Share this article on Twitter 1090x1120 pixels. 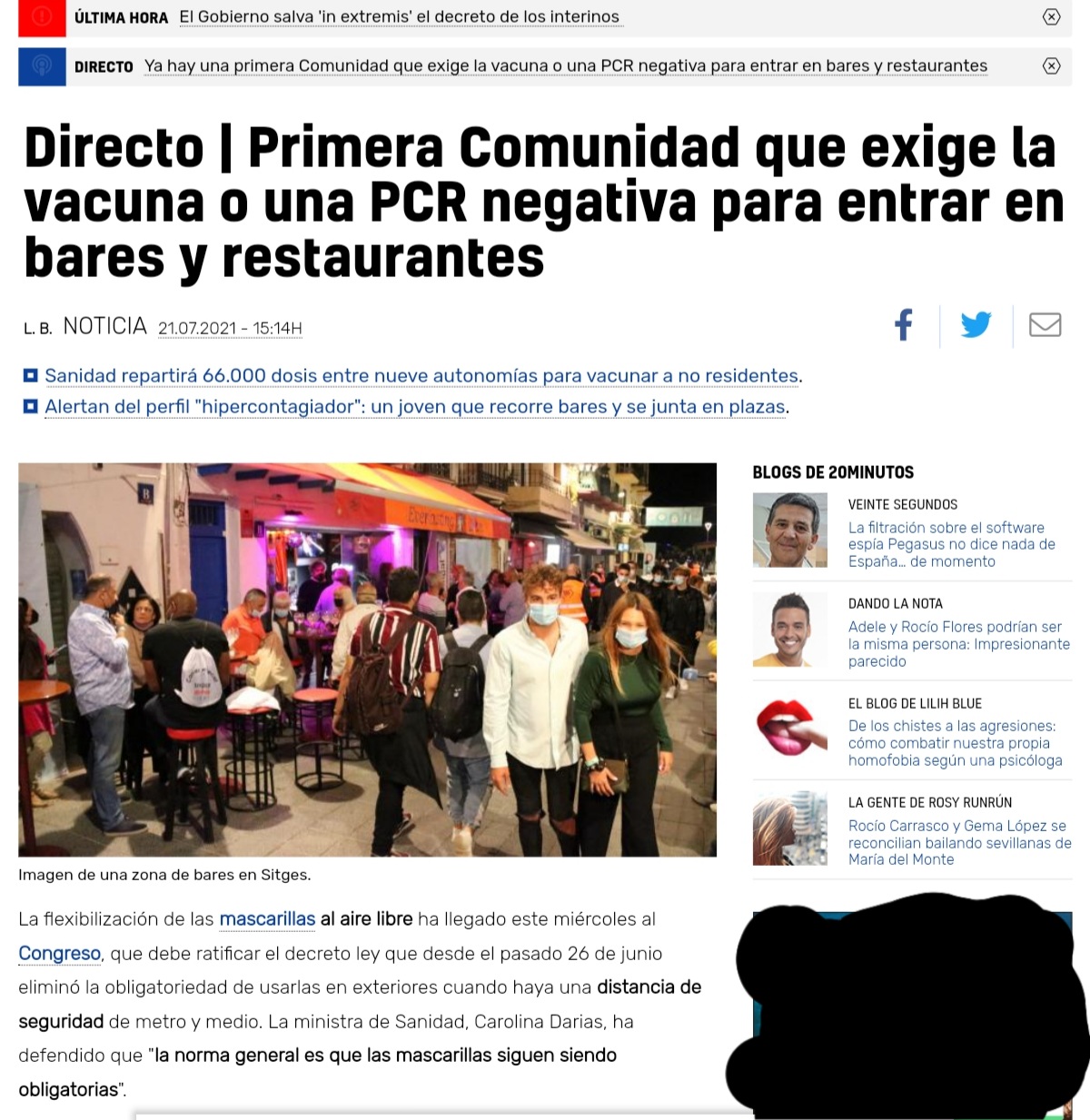pos(976,324)
